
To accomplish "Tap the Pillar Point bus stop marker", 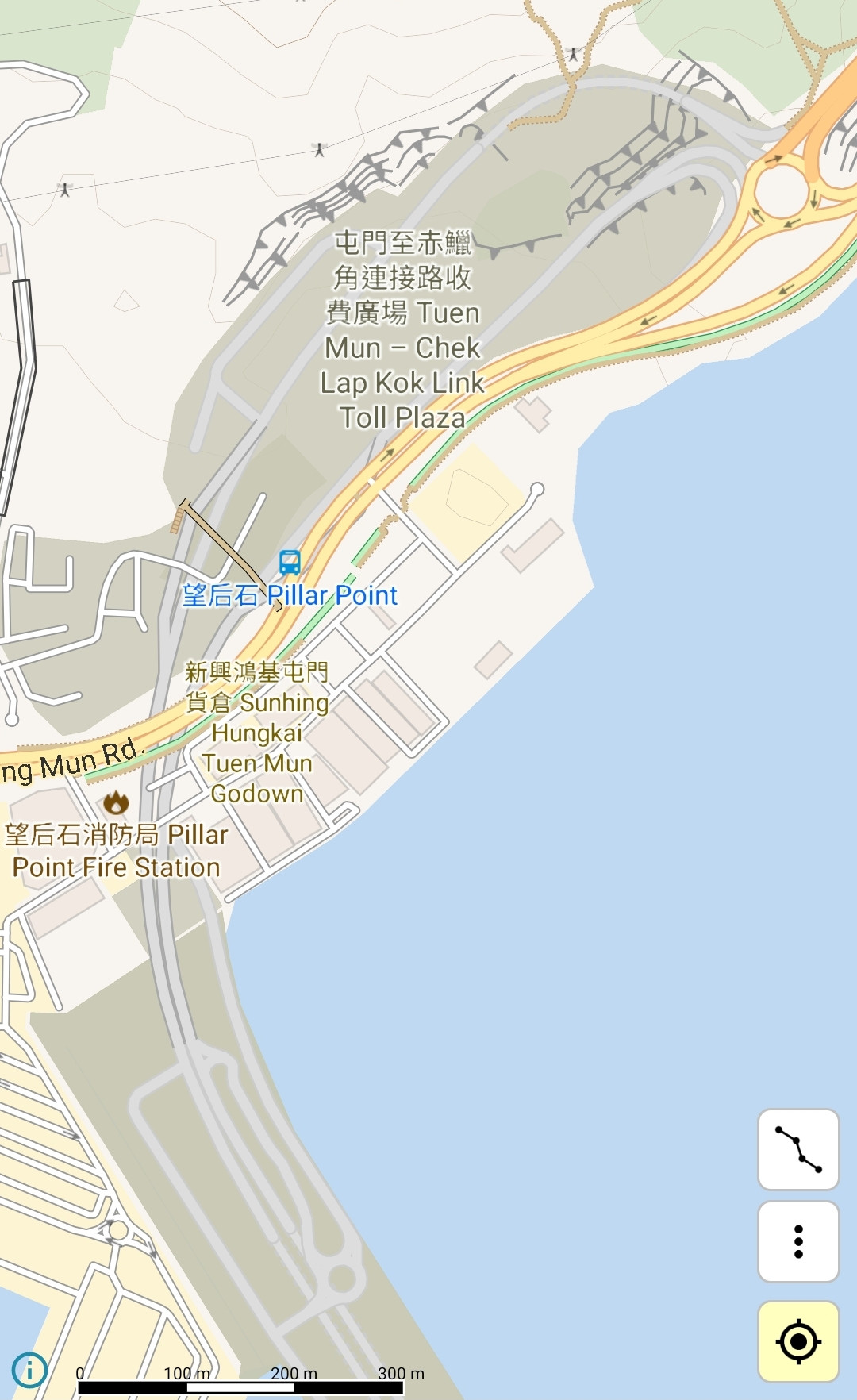I will 290,563.
